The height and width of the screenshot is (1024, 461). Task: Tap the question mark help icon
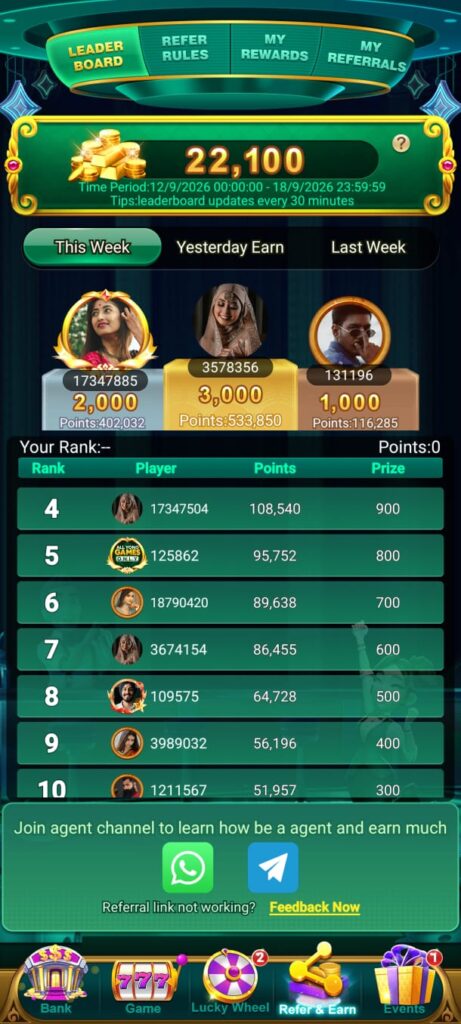[x=401, y=143]
